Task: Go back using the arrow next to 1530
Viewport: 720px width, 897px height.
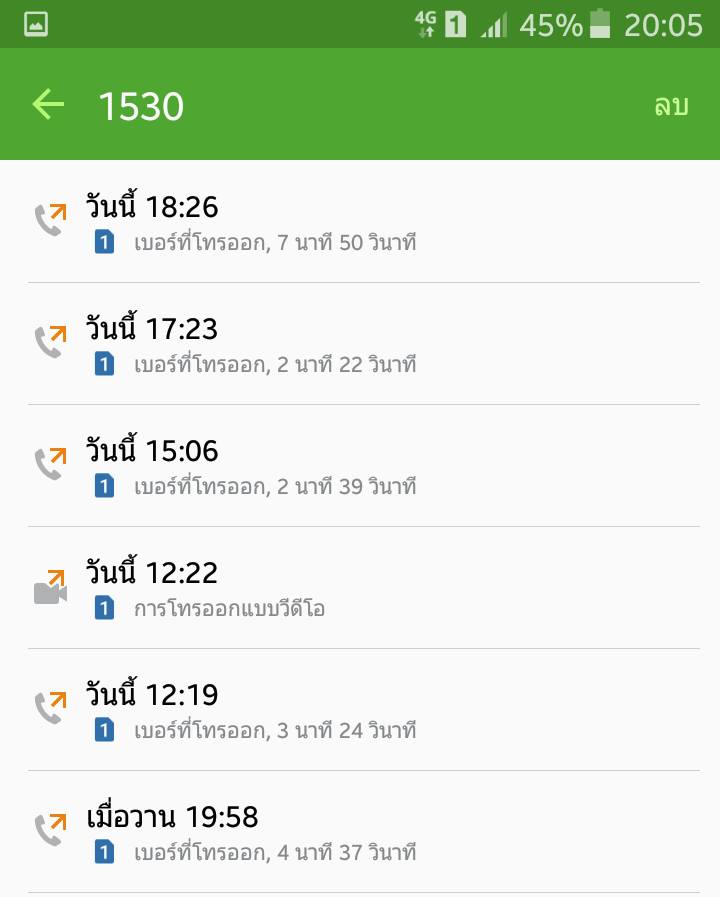Action: pyautogui.click(x=49, y=105)
